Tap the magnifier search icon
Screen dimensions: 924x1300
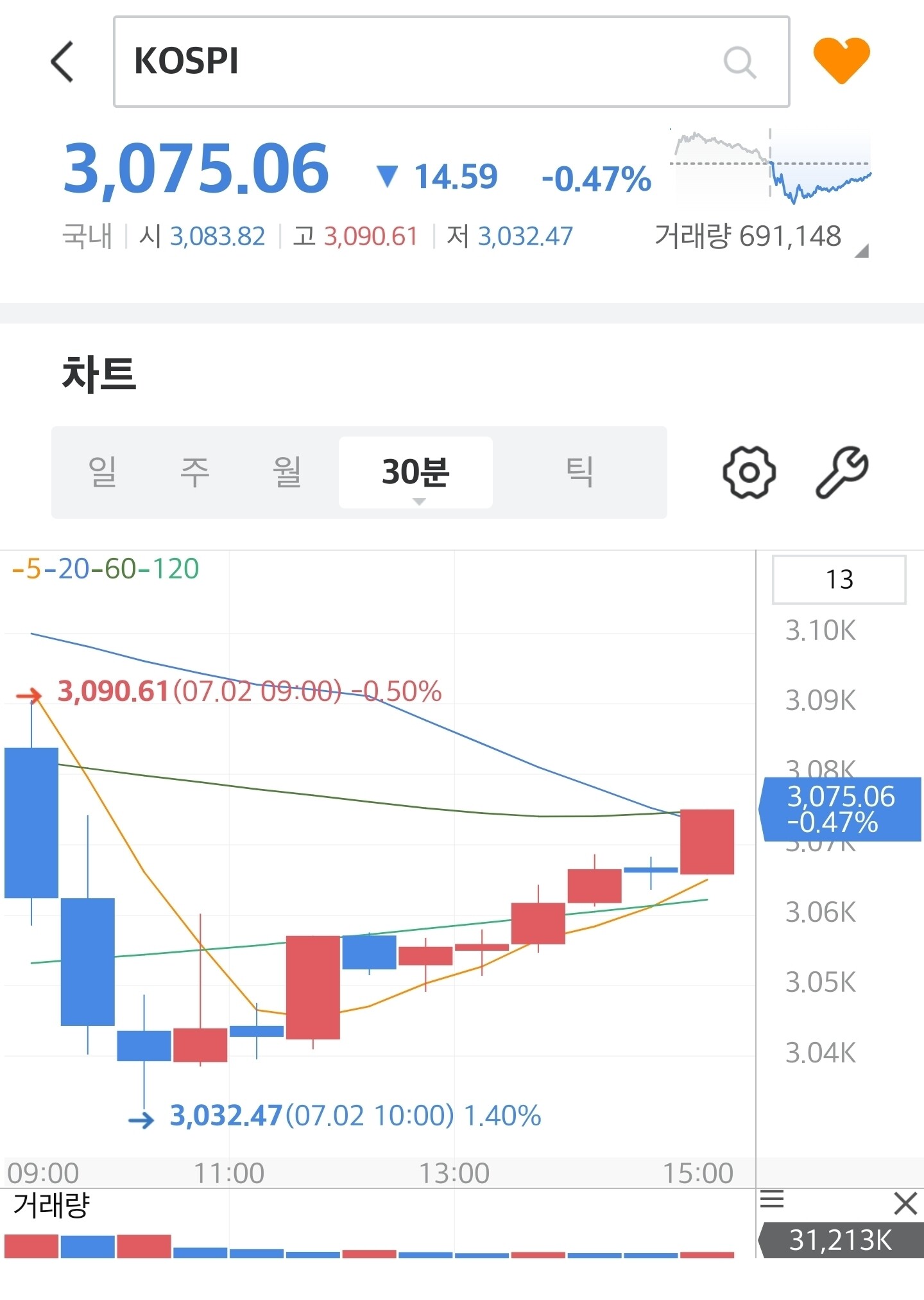(x=740, y=62)
